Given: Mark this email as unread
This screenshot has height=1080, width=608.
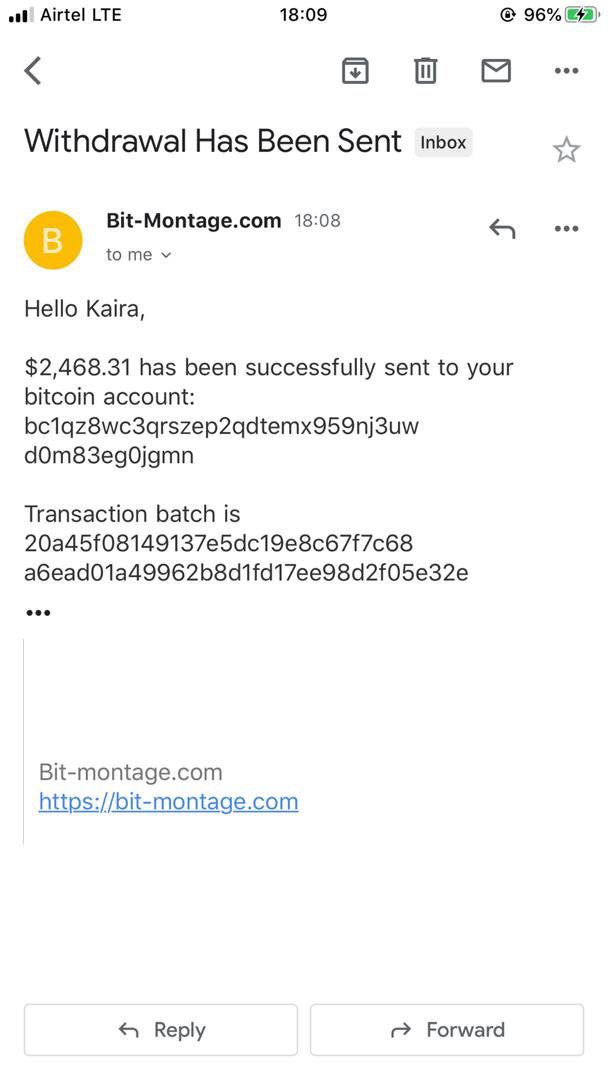Looking at the screenshot, I should point(496,71).
